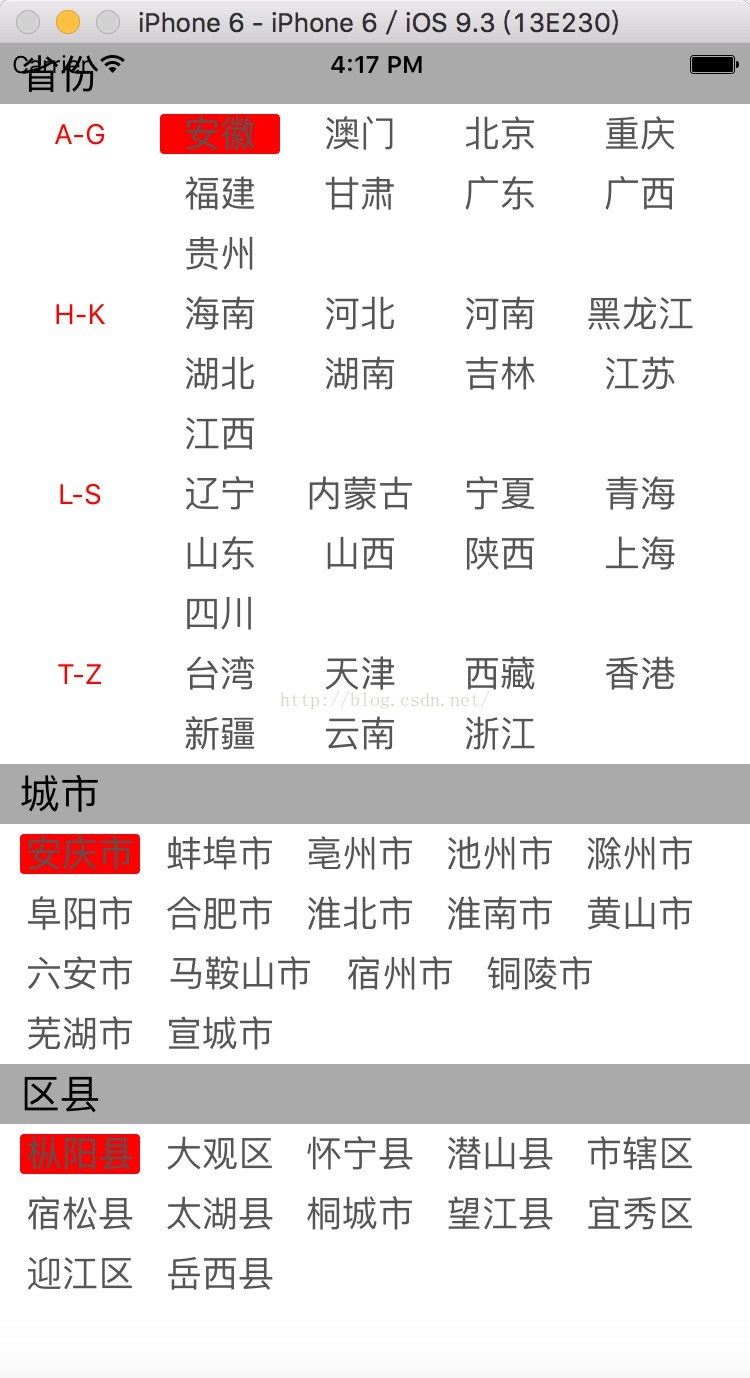
Task: Select 芜湖市 city
Action: tap(80, 1034)
